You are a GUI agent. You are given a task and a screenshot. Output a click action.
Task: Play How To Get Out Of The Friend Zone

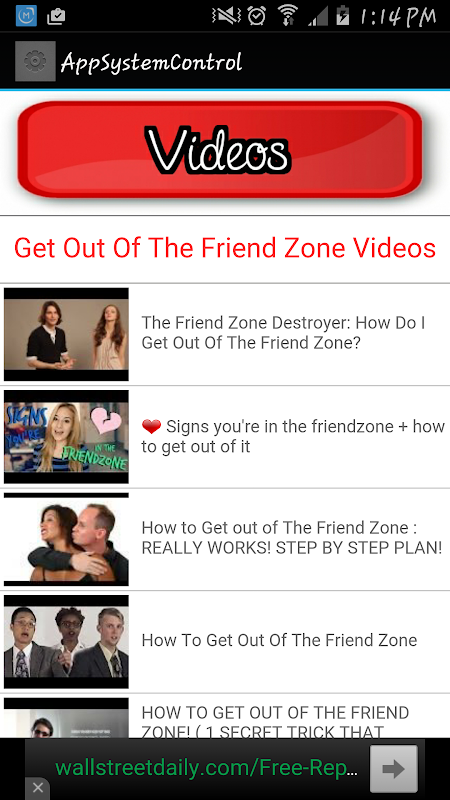click(x=225, y=642)
